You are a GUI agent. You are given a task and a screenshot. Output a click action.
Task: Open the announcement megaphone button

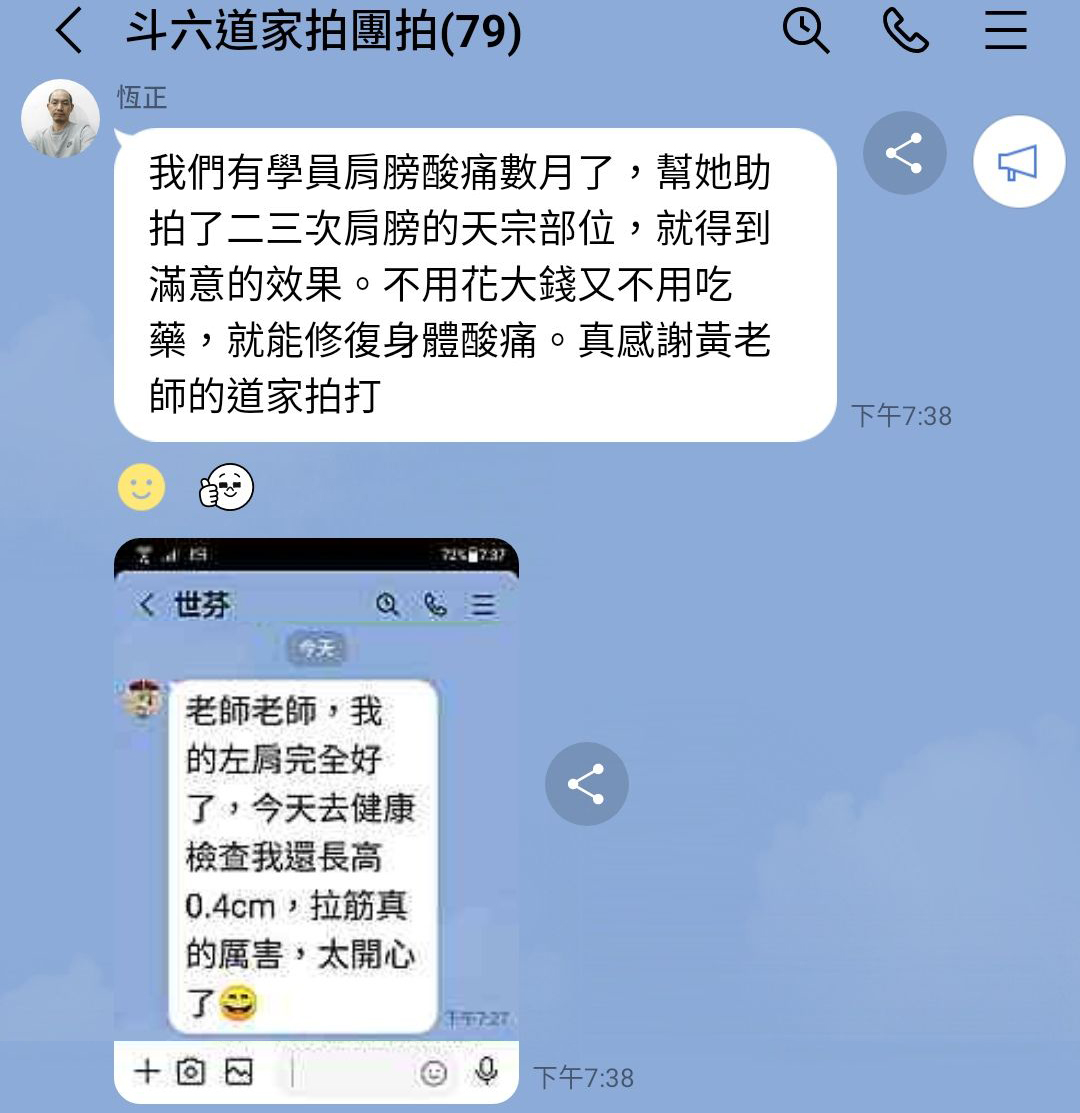[1018, 162]
